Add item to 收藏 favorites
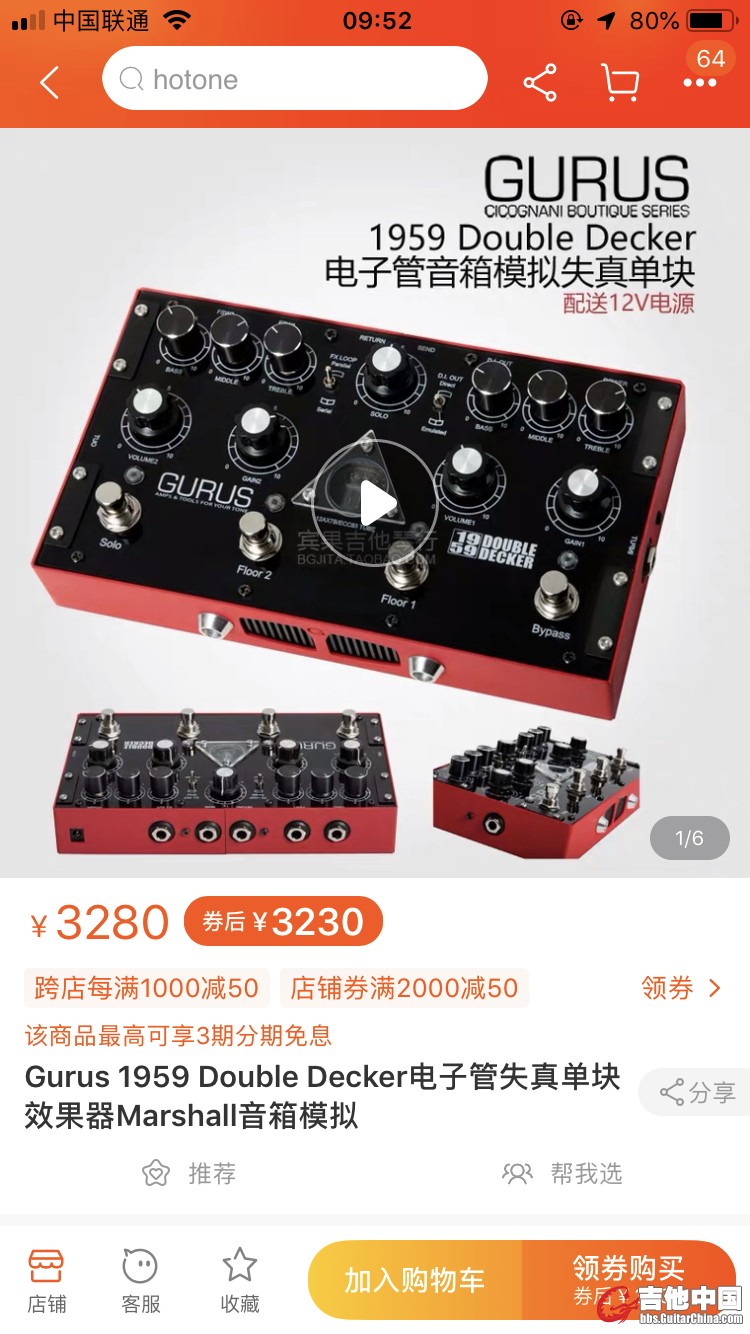Screen dimensions: 750x1334 240,1281
